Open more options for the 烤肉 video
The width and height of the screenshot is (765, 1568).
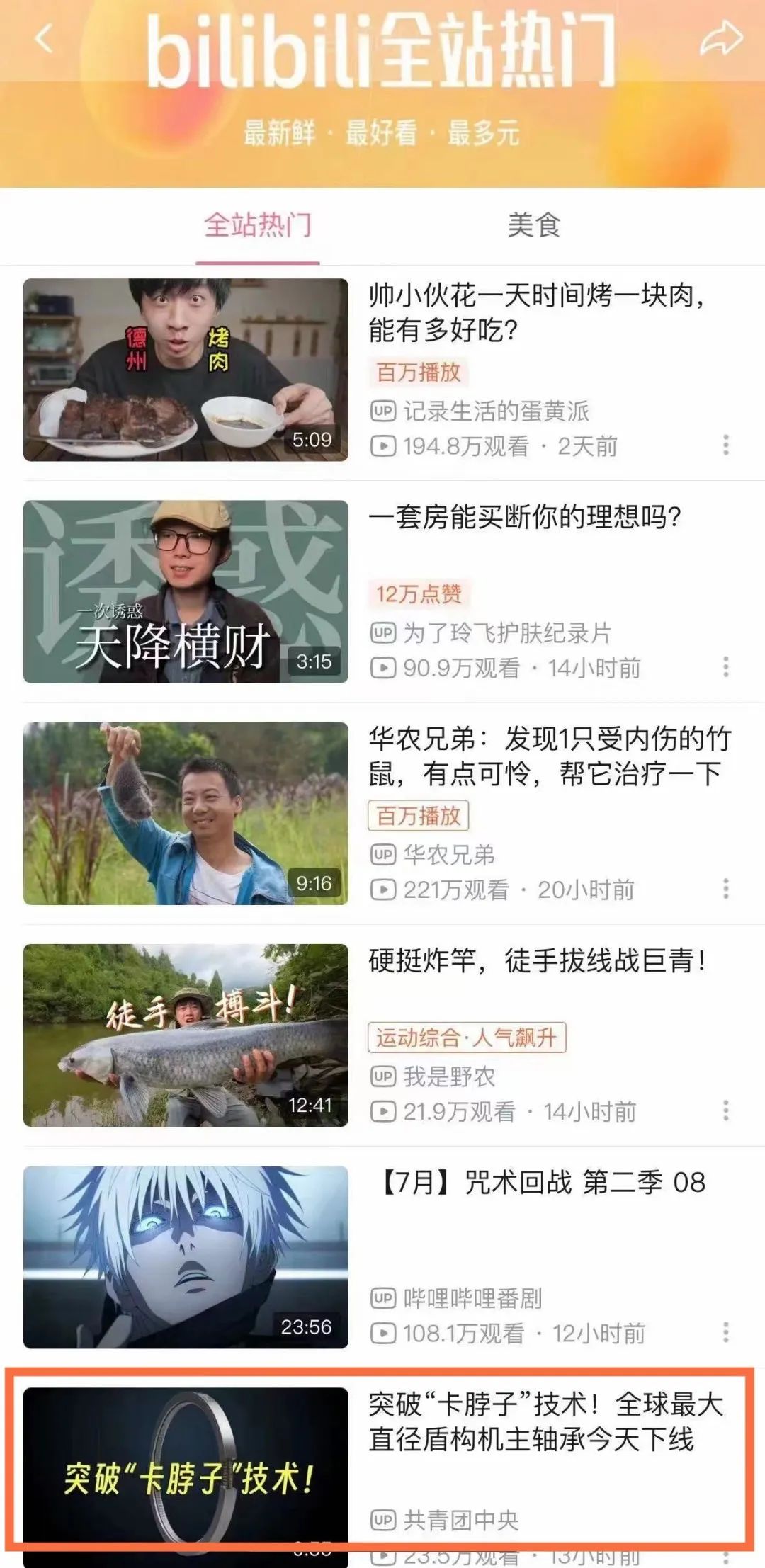pyautogui.click(x=725, y=445)
